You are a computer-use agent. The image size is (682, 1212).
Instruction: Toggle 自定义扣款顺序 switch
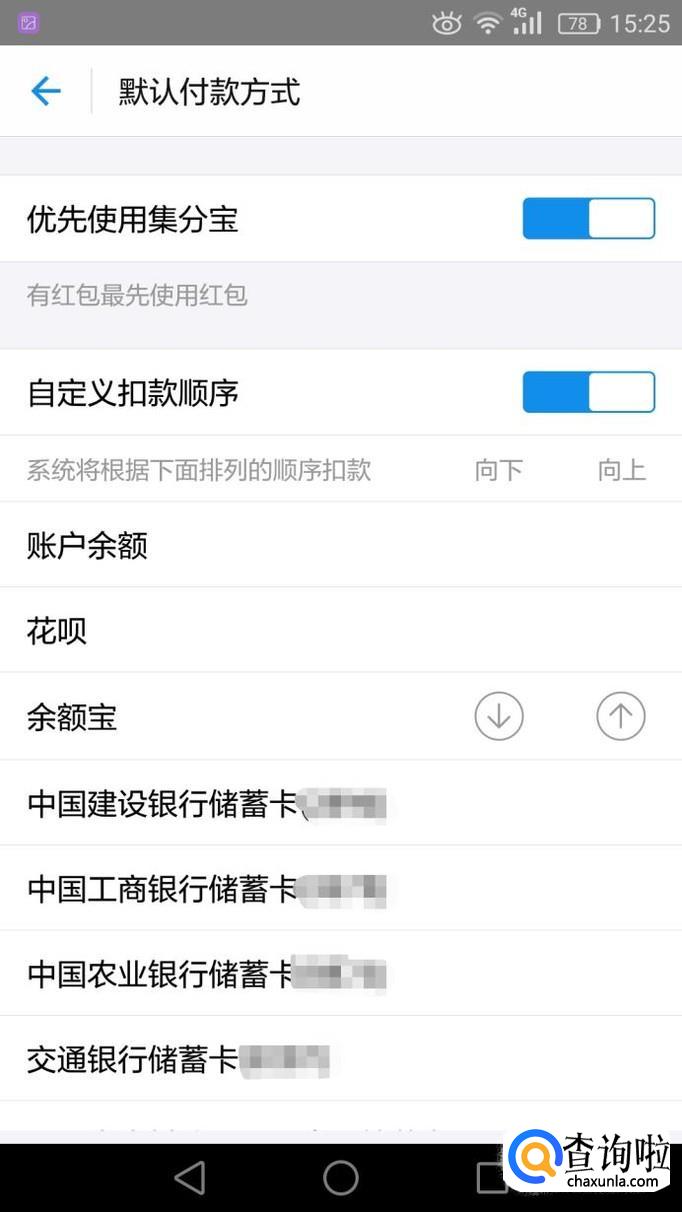click(x=588, y=392)
